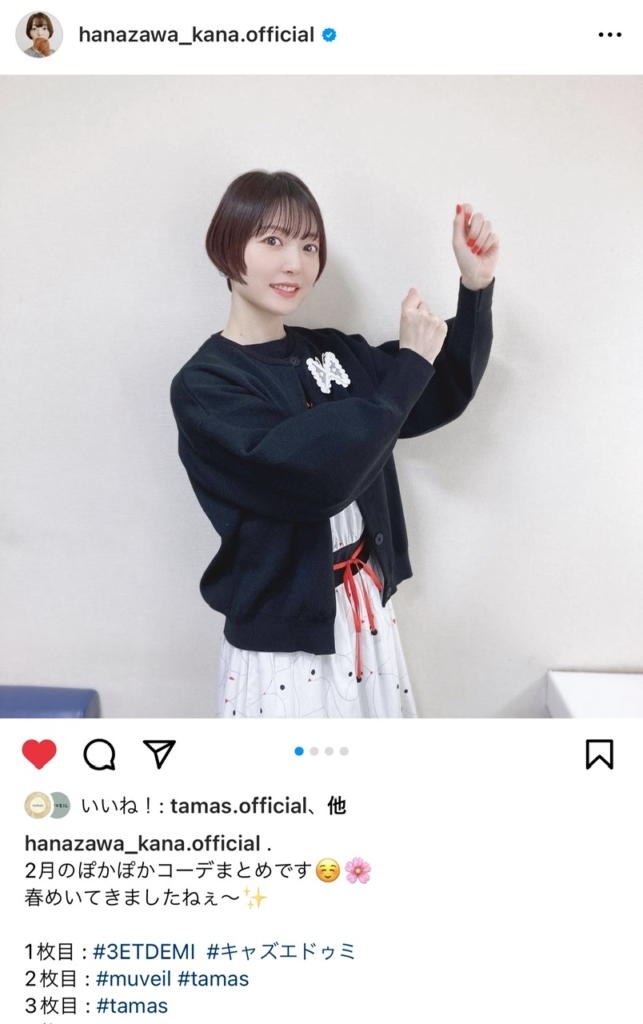This screenshot has height=1024, width=643.
Task: Unlike the post with the red heart
Action: pos(39,754)
